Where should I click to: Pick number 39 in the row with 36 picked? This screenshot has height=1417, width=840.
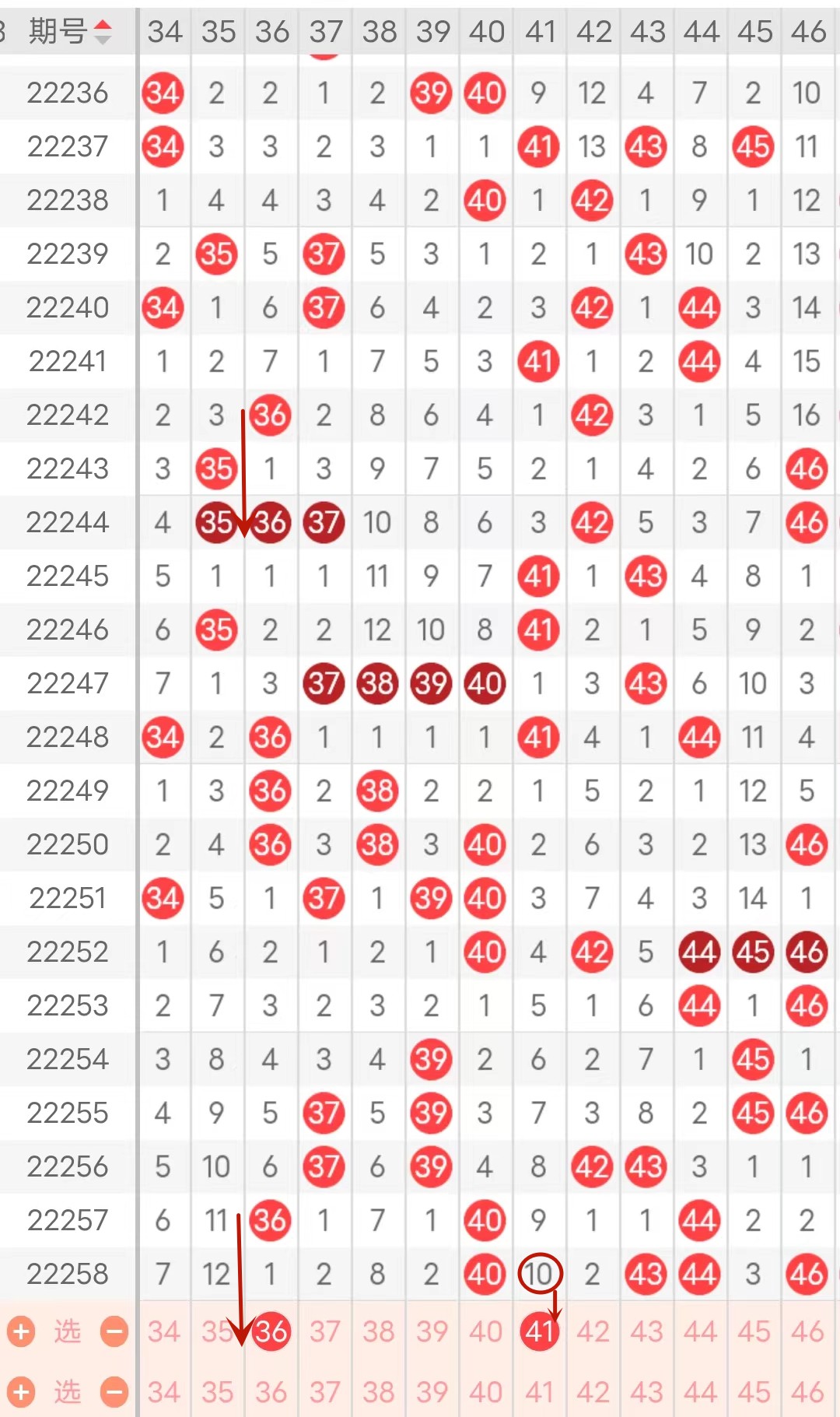[432, 1331]
